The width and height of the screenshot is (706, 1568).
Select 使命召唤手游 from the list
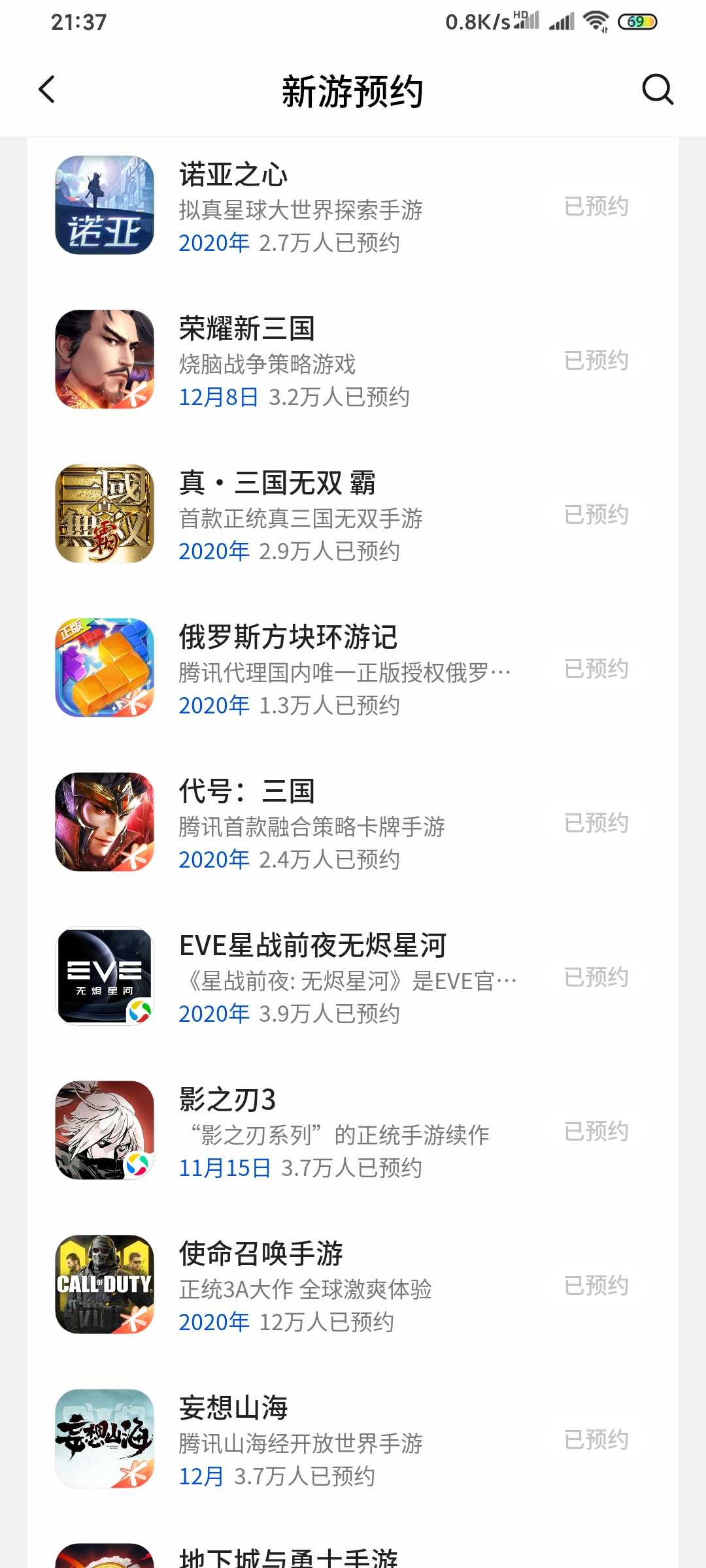point(301,1286)
